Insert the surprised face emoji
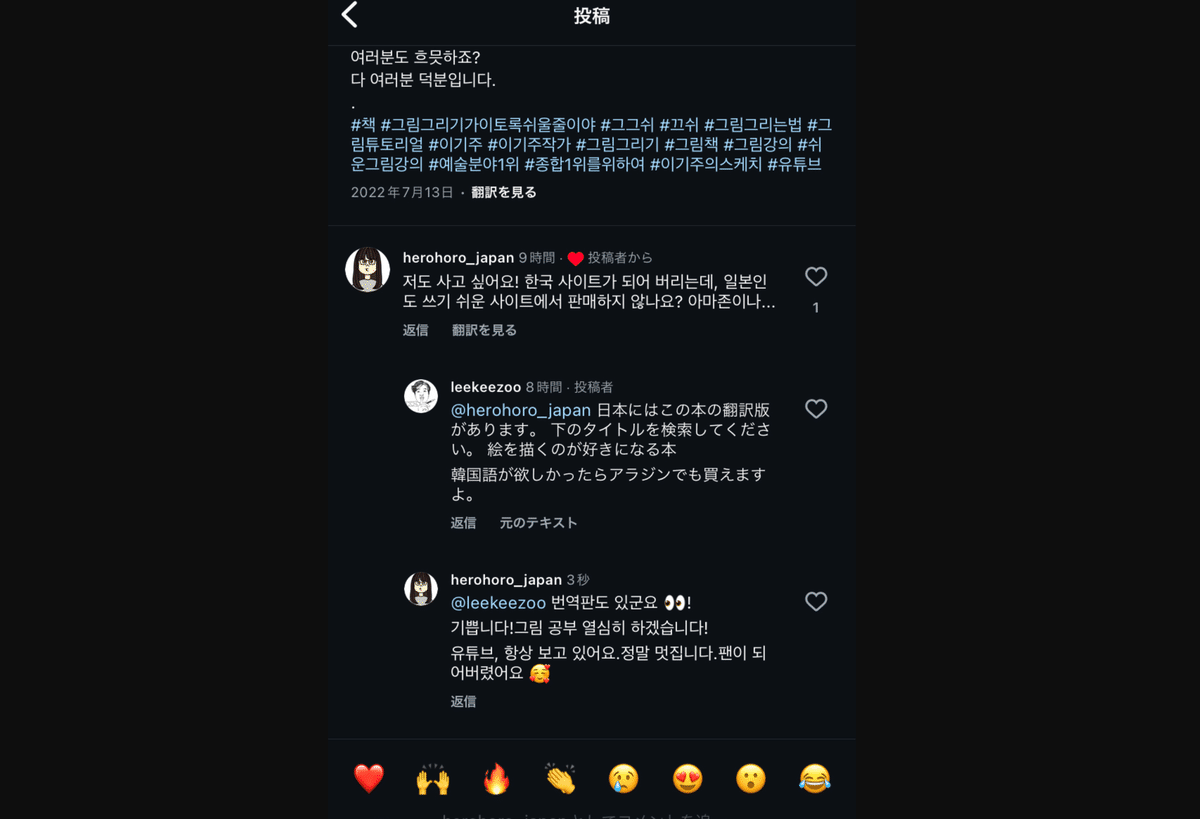This screenshot has height=819, width=1200. [751, 778]
